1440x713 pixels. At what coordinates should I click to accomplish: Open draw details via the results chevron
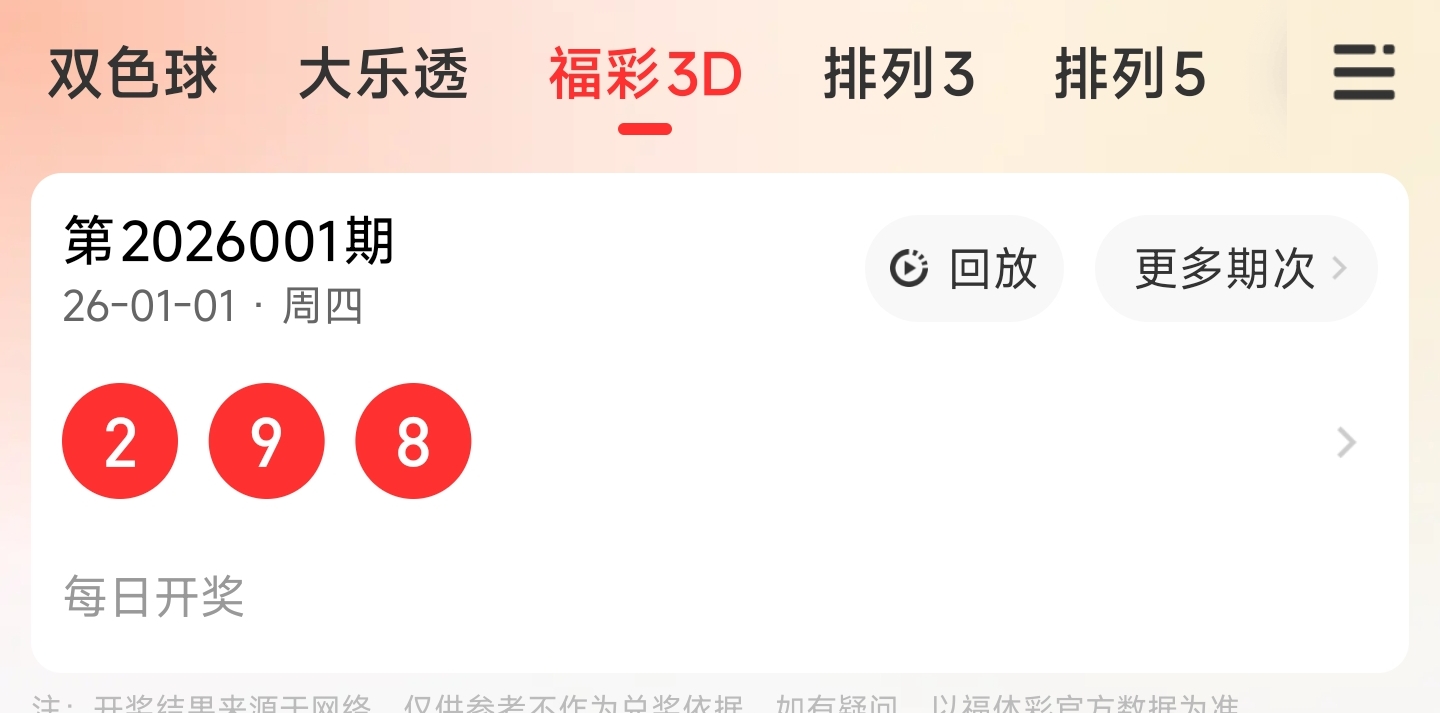[1347, 442]
